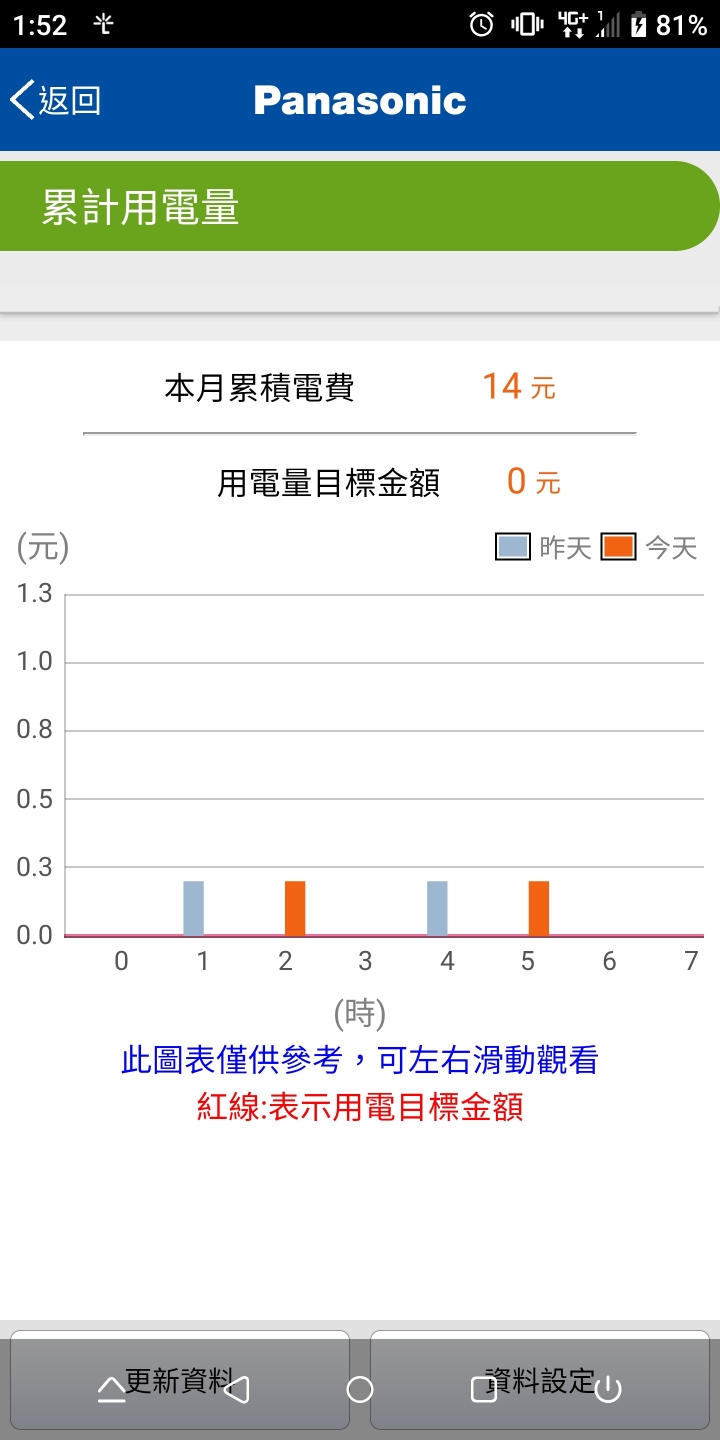Refresh data with 更新資料 button
720x1440 pixels.
click(x=180, y=1380)
